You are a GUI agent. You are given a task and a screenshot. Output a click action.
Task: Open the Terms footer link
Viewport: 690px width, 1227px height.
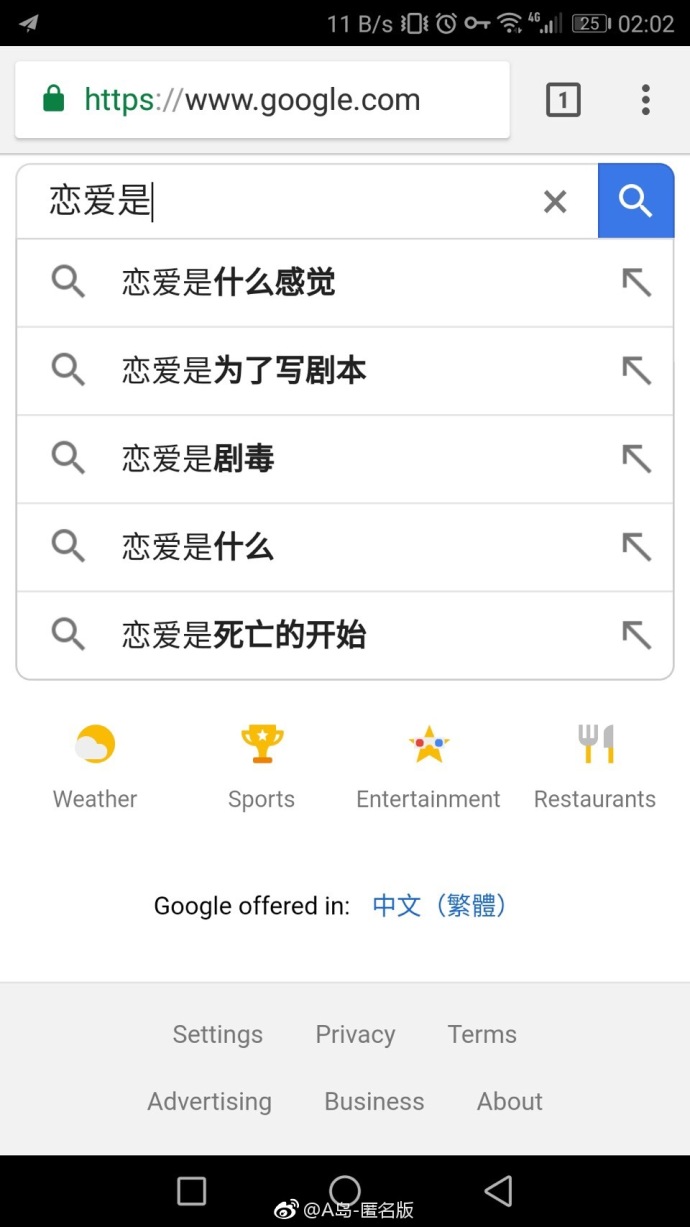coord(482,1034)
